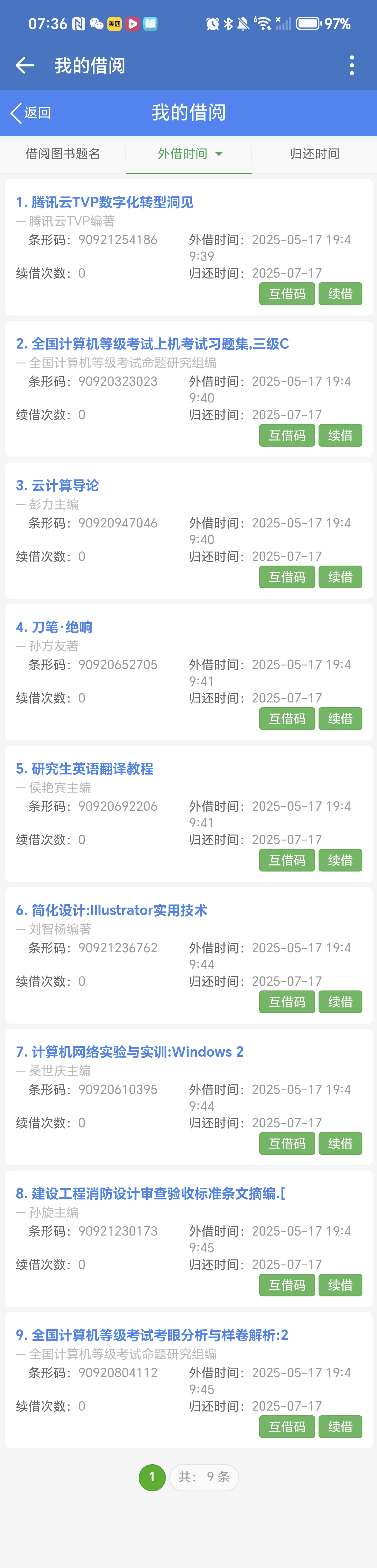This screenshot has width=377, height=1568.
Task: Show 互借码 for 建设工程消防设计审查验收标准条文摘编
Action: 287,1285
